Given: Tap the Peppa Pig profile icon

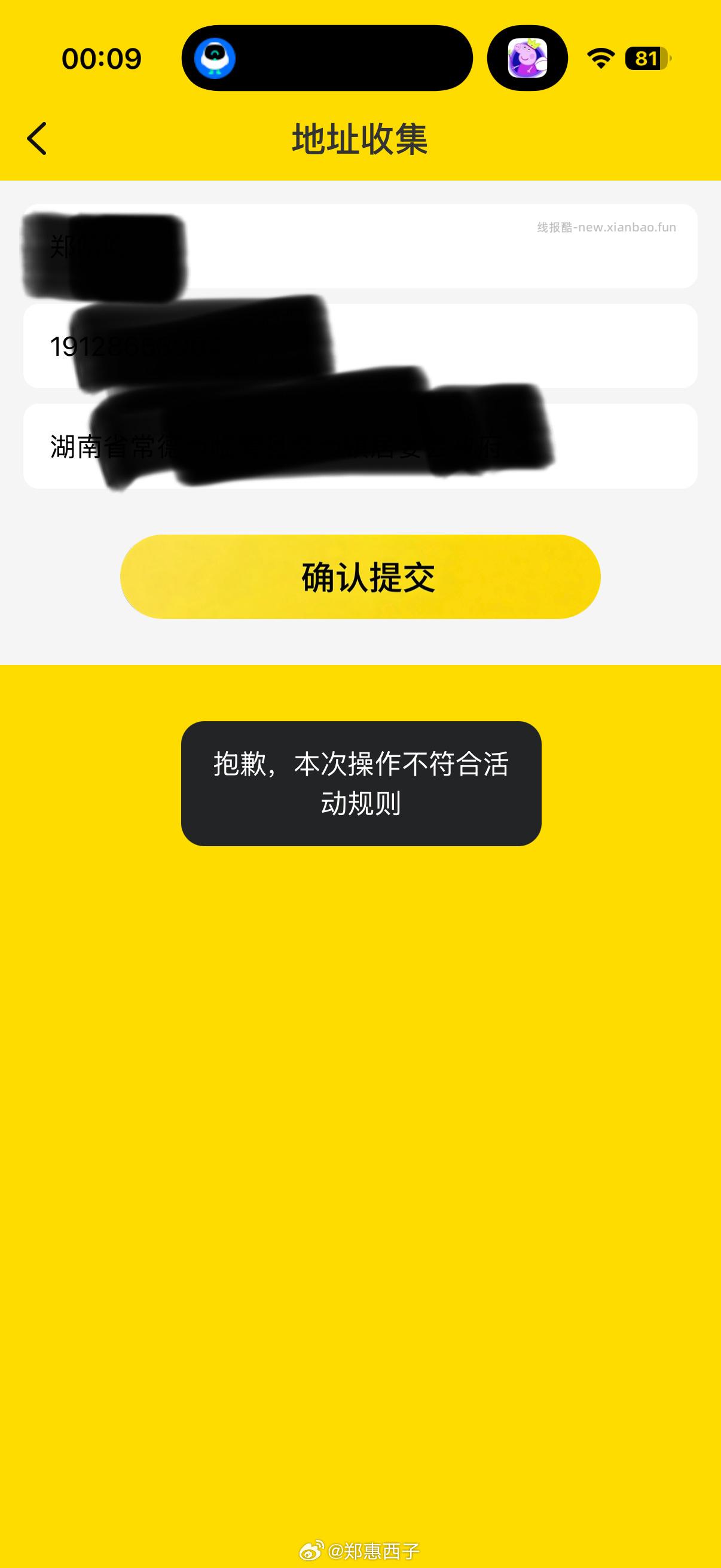Looking at the screenshot, I should point(528,58).
